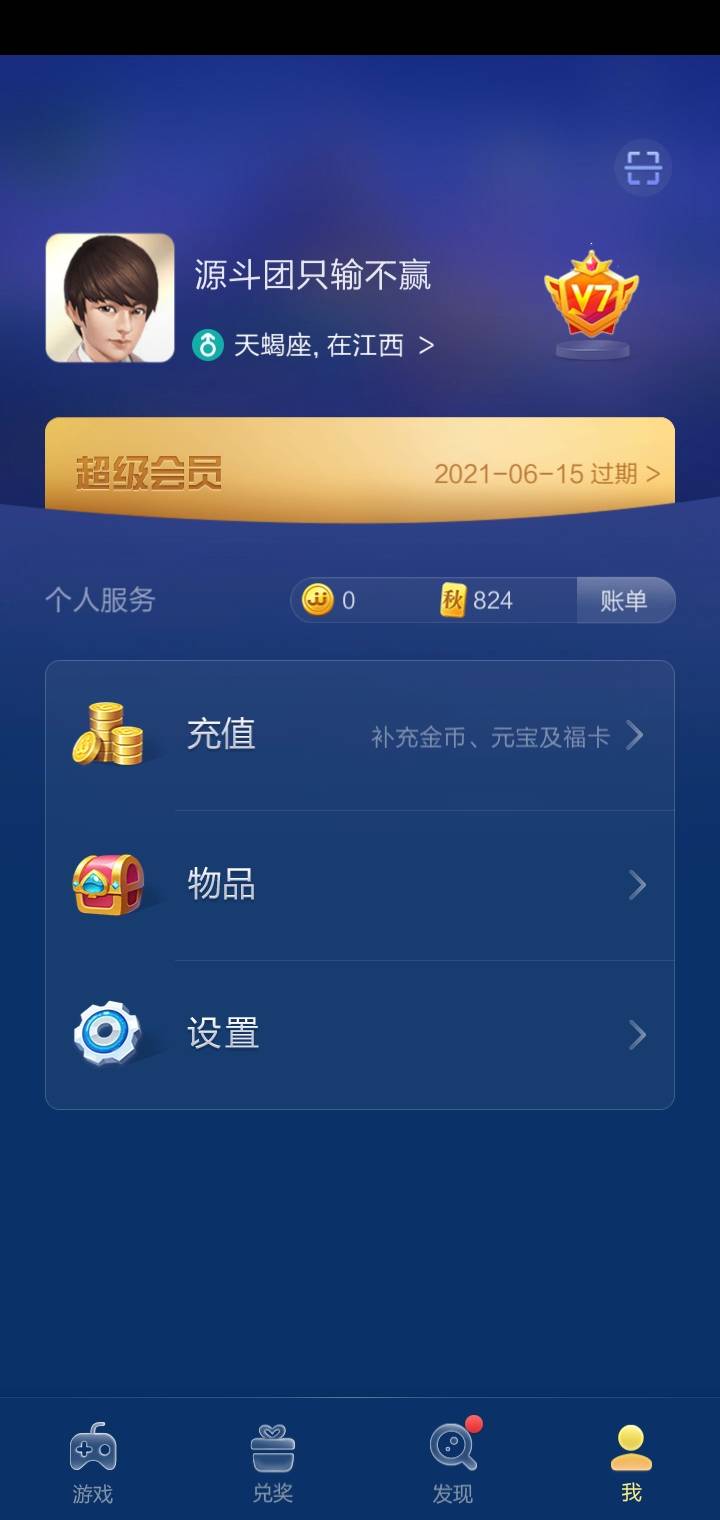Image resolution: width=720 pixels, height=1520 pixels.
Task: Click the 兑奖 gift box icon
Action: tap(272, 1443)
